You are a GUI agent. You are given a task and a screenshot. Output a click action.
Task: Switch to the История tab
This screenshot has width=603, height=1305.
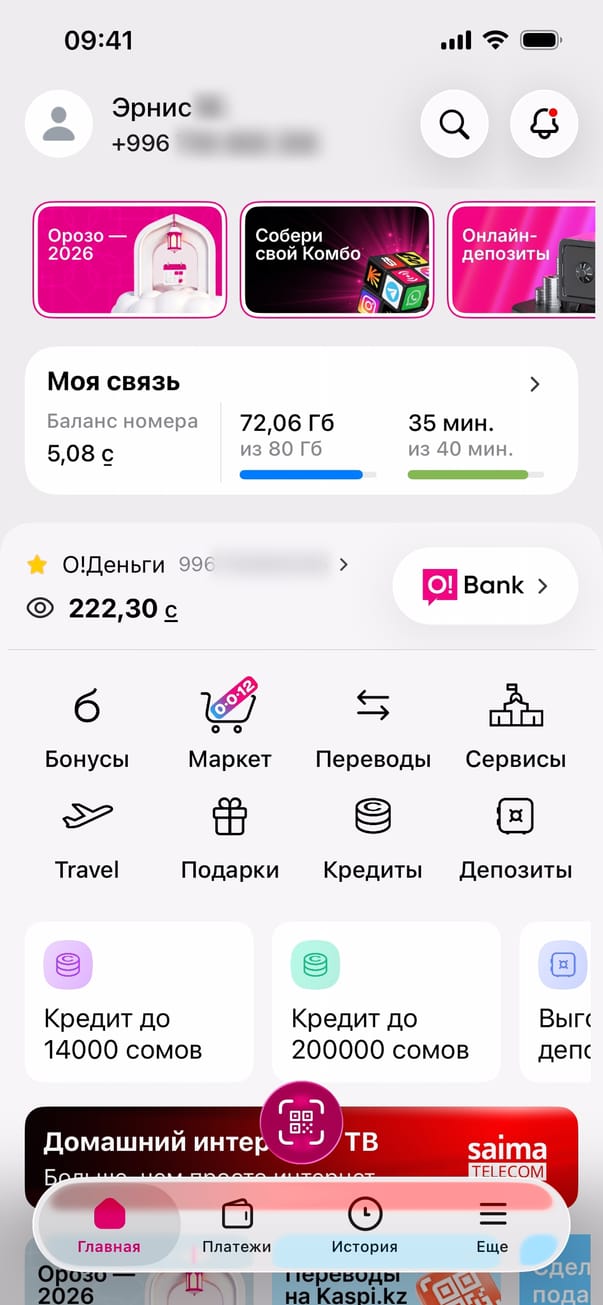point(365,1226)
